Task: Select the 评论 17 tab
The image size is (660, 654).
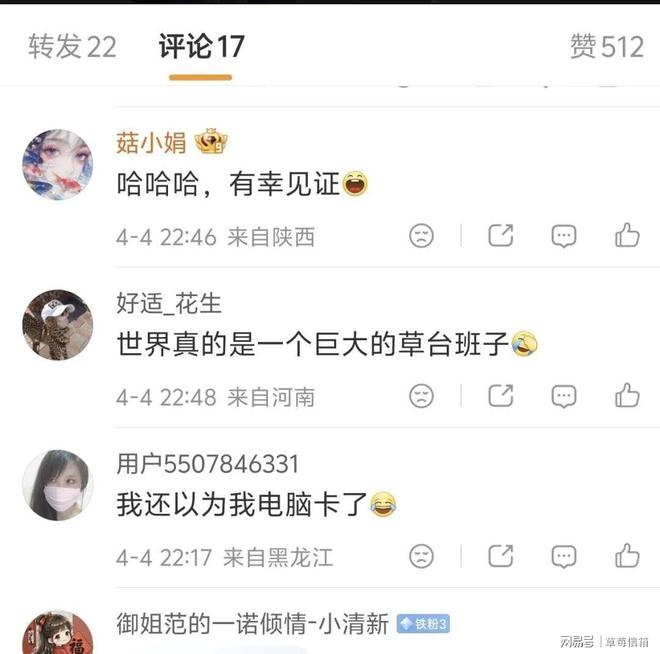Action: pyautogui.click(x=201, y=47)
